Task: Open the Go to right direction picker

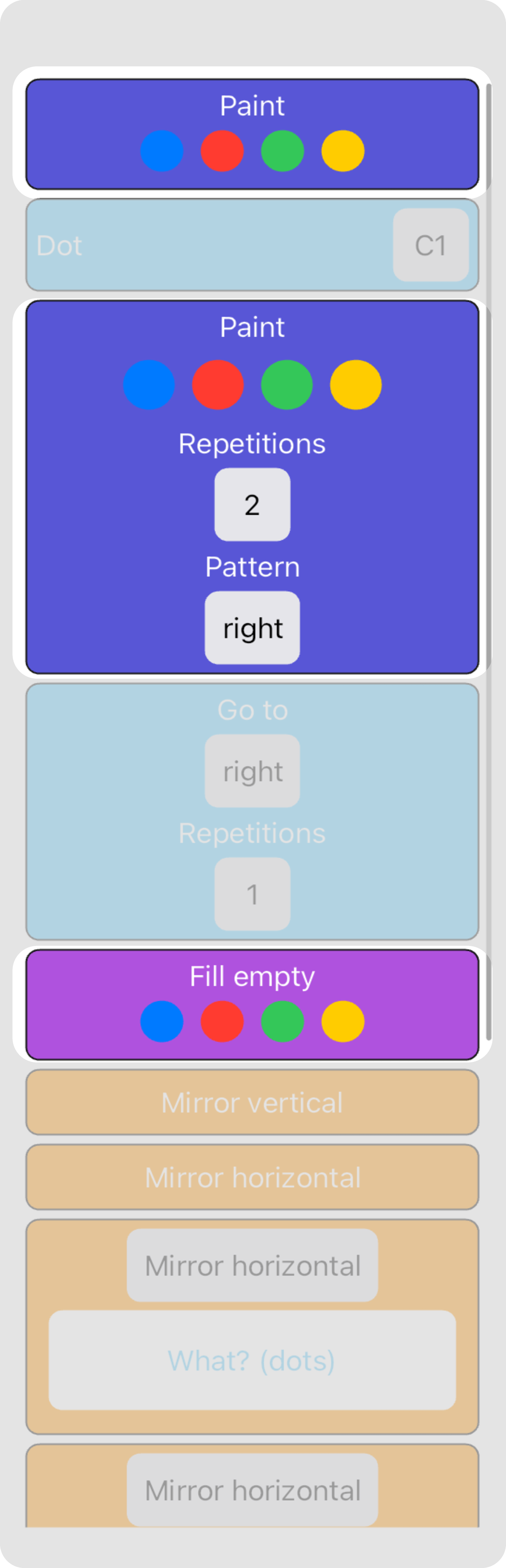Action: coord(252,771)
